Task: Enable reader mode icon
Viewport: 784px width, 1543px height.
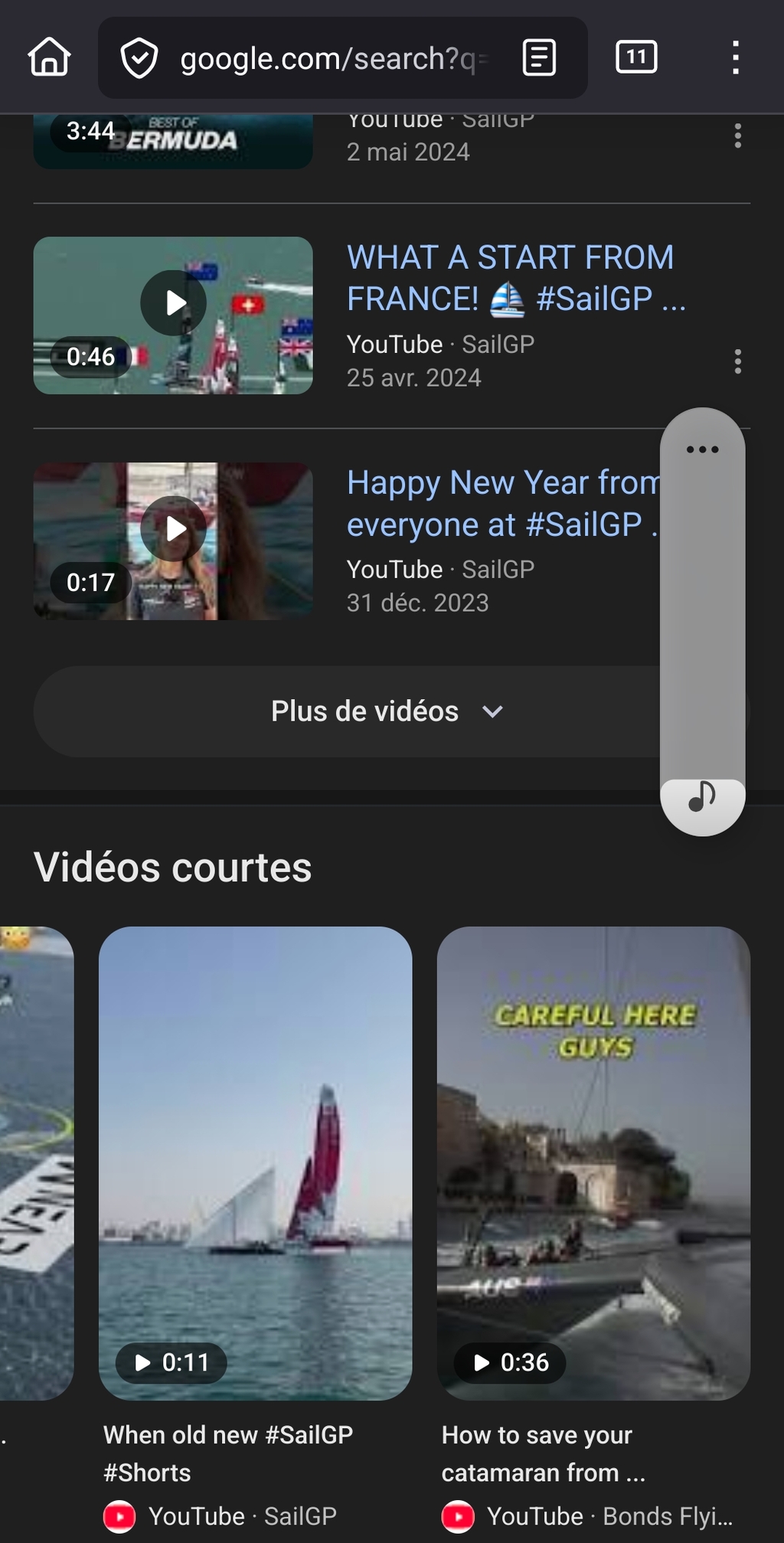Action: [539, 57]
